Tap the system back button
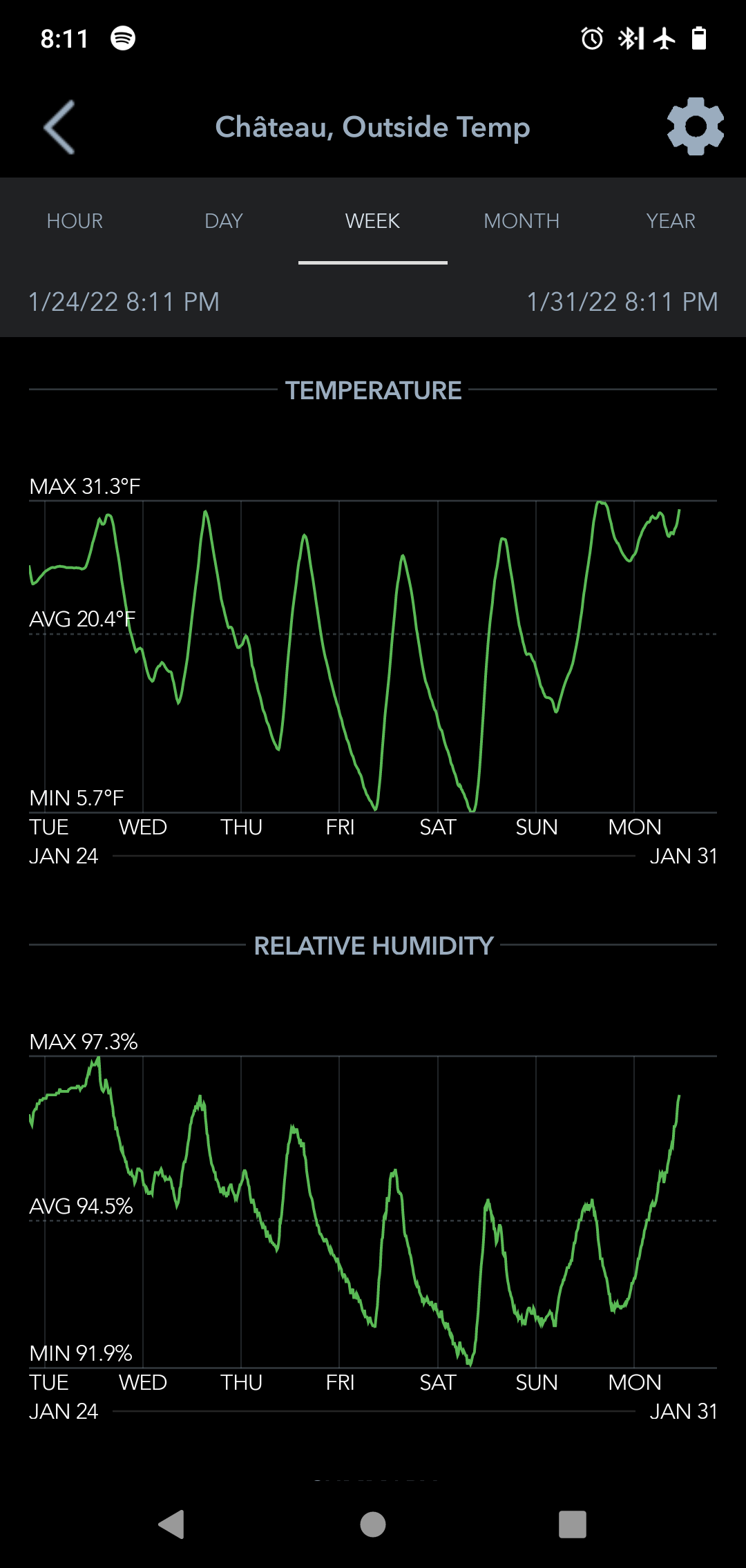 (x=172, y=1524)
